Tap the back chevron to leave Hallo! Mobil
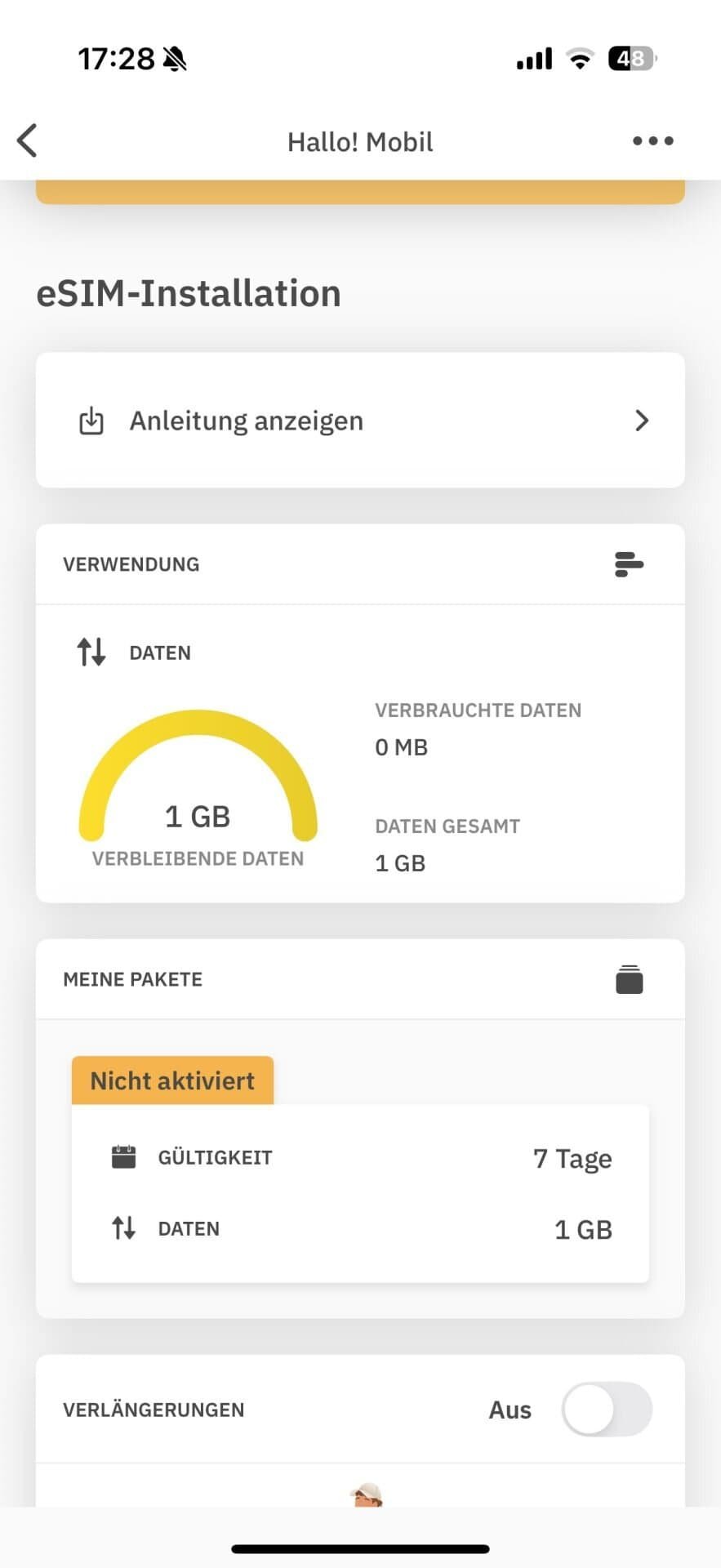The width and height of the screenshot is (721, 1568). point(27,140)
